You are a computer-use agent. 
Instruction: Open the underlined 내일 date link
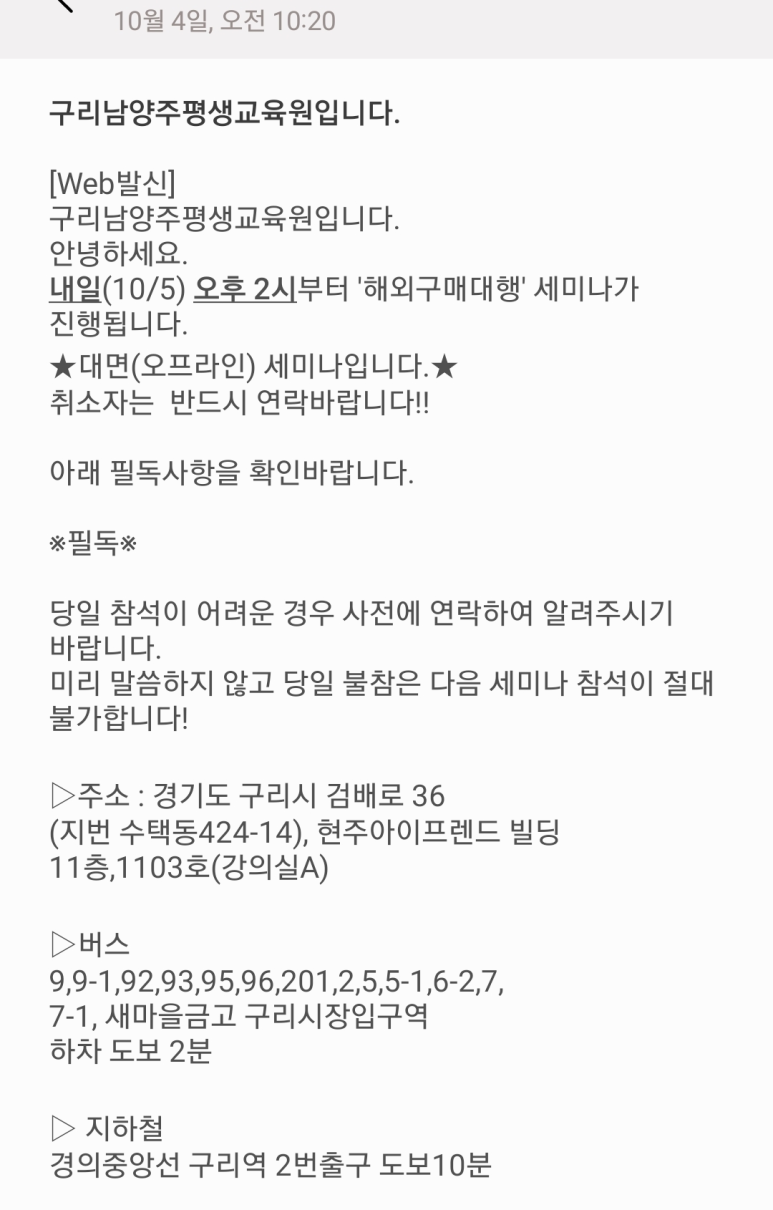tap(75, 290)
